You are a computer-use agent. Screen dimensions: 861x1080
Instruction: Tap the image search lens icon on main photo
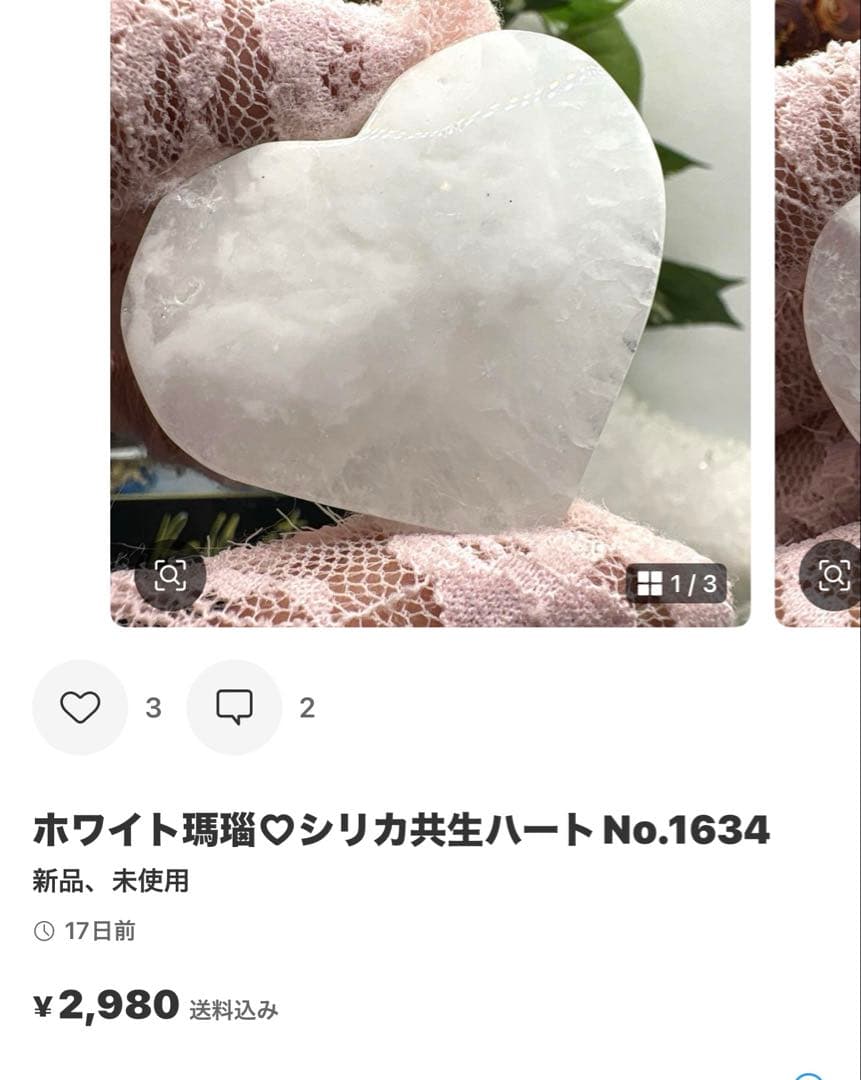click(170, 575)
